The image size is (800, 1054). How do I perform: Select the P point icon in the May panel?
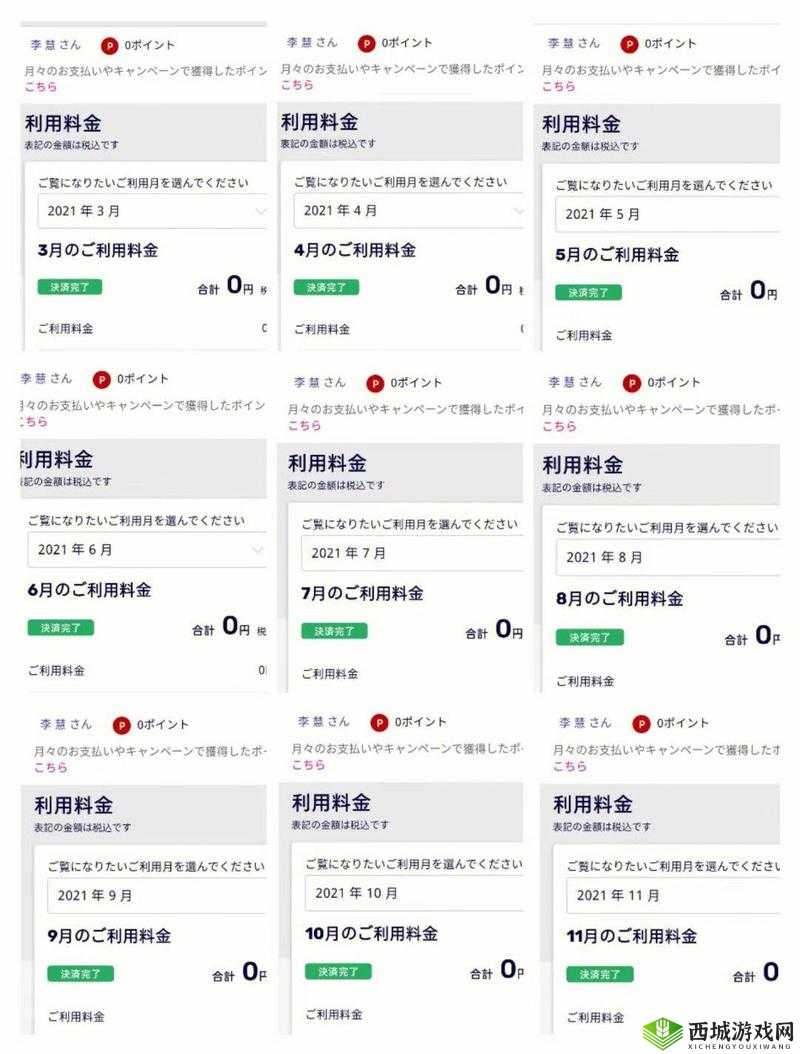point(628,43)
